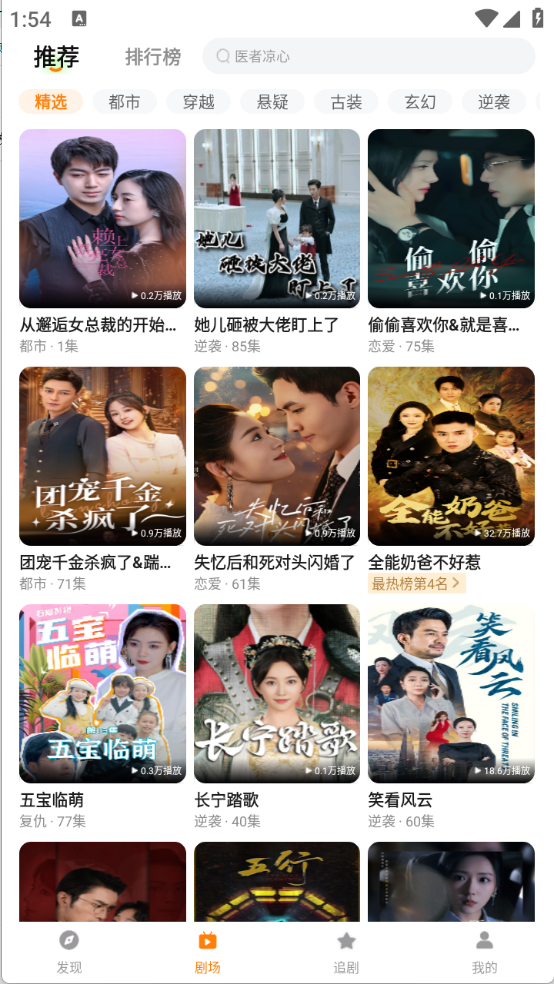Choose the 穿越 category chip
The image size is (554, 984).
(198, 102)
